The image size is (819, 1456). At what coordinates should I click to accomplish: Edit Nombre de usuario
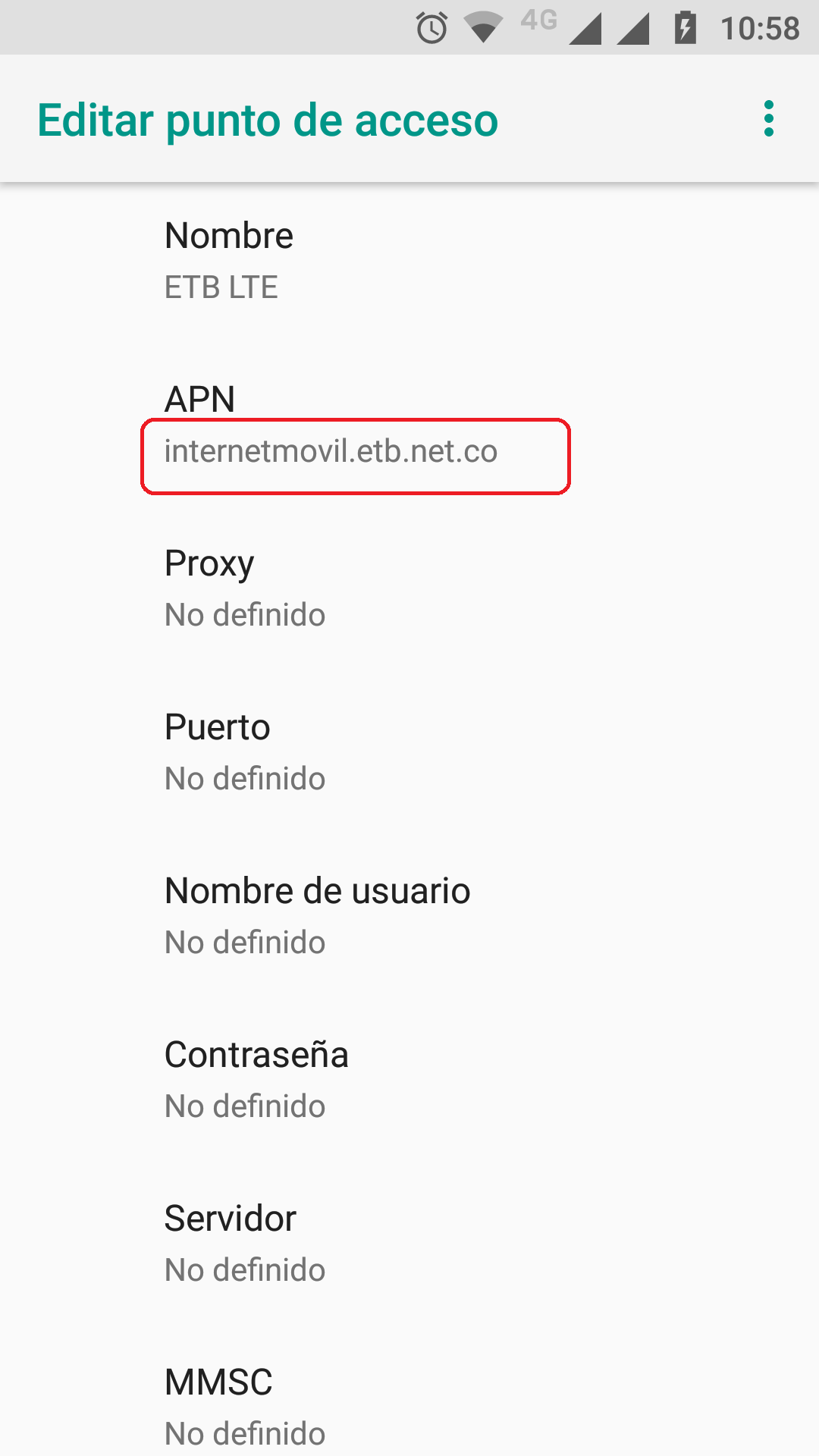click(x=409, y=915)
